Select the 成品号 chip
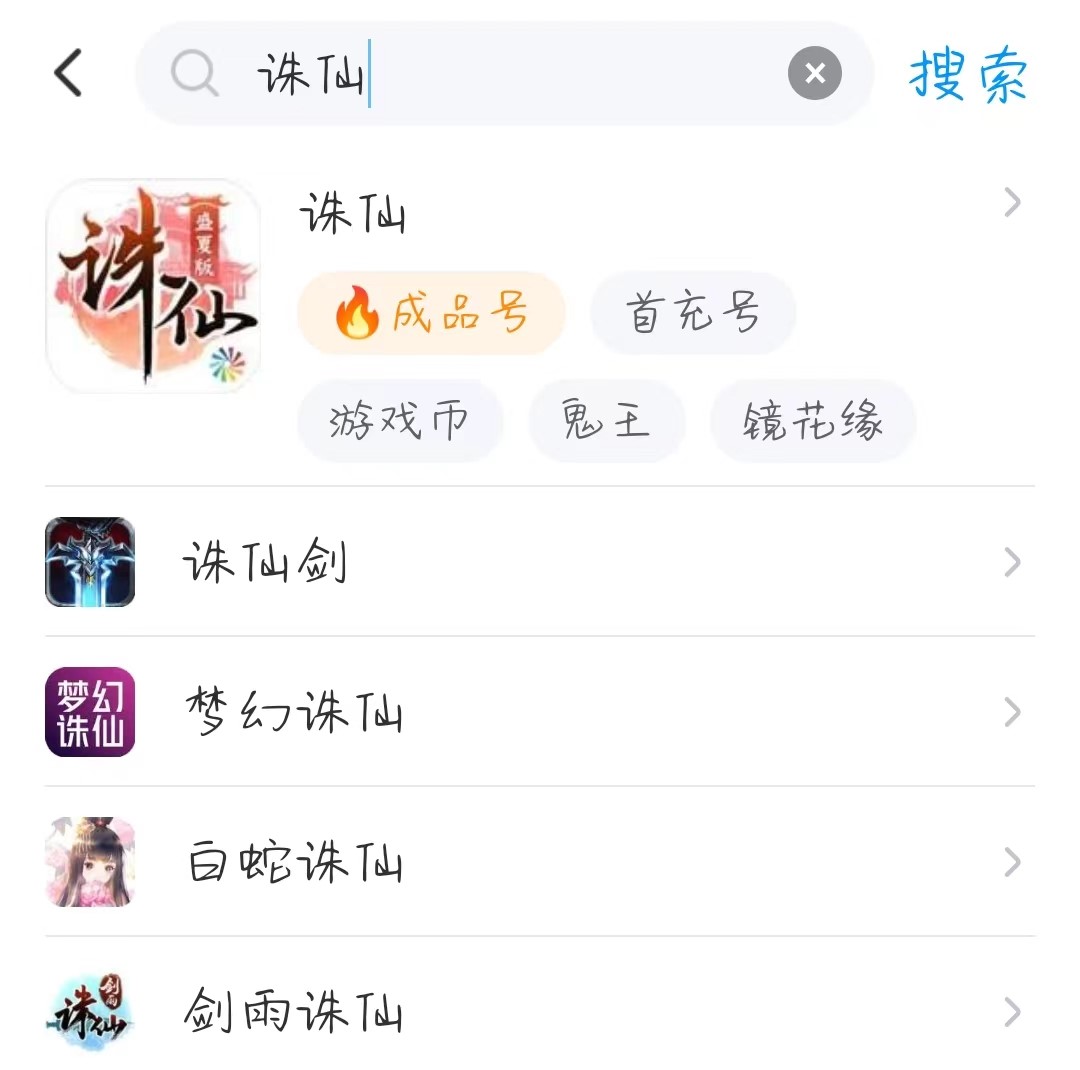The image size is (1080, 1070). [431, 314]
